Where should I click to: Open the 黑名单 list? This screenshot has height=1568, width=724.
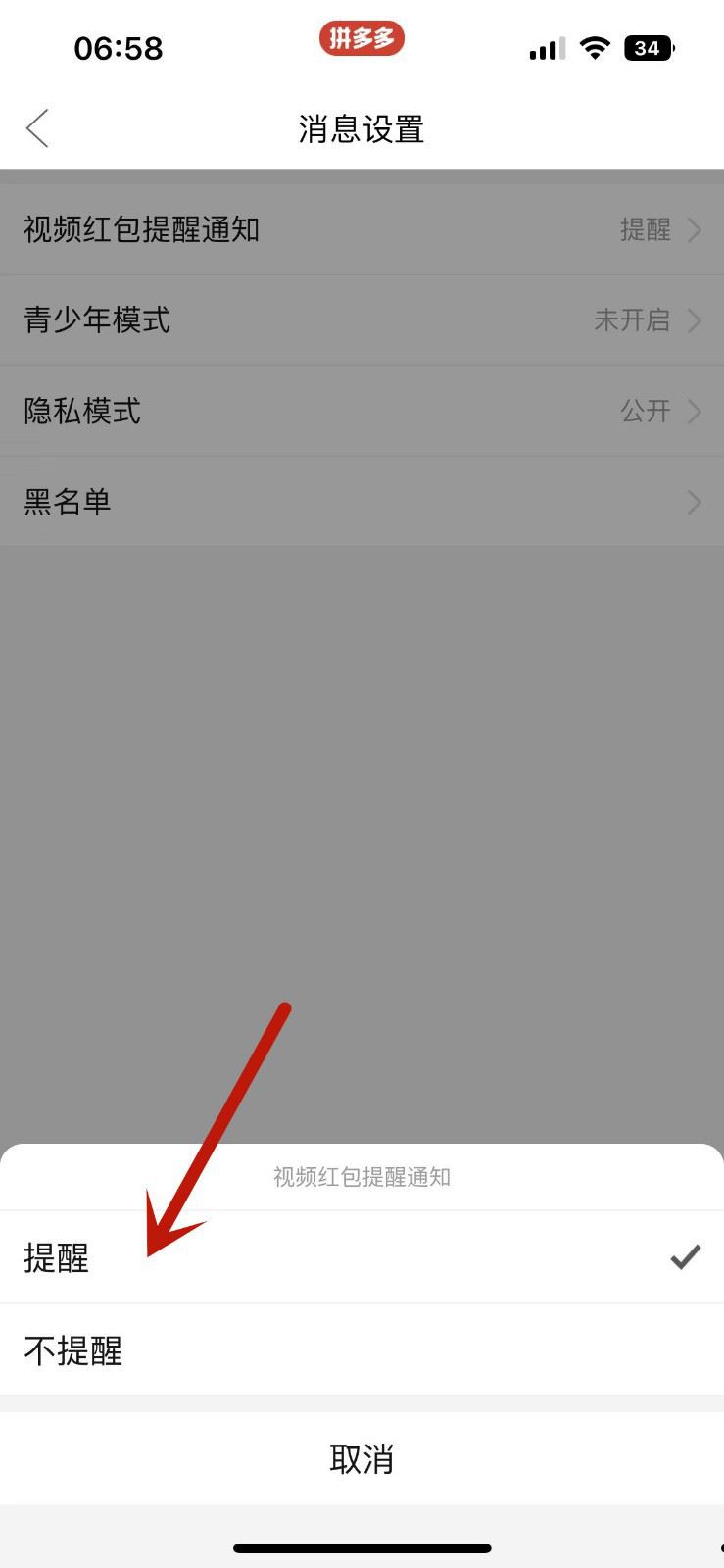[x=362, y=502]
